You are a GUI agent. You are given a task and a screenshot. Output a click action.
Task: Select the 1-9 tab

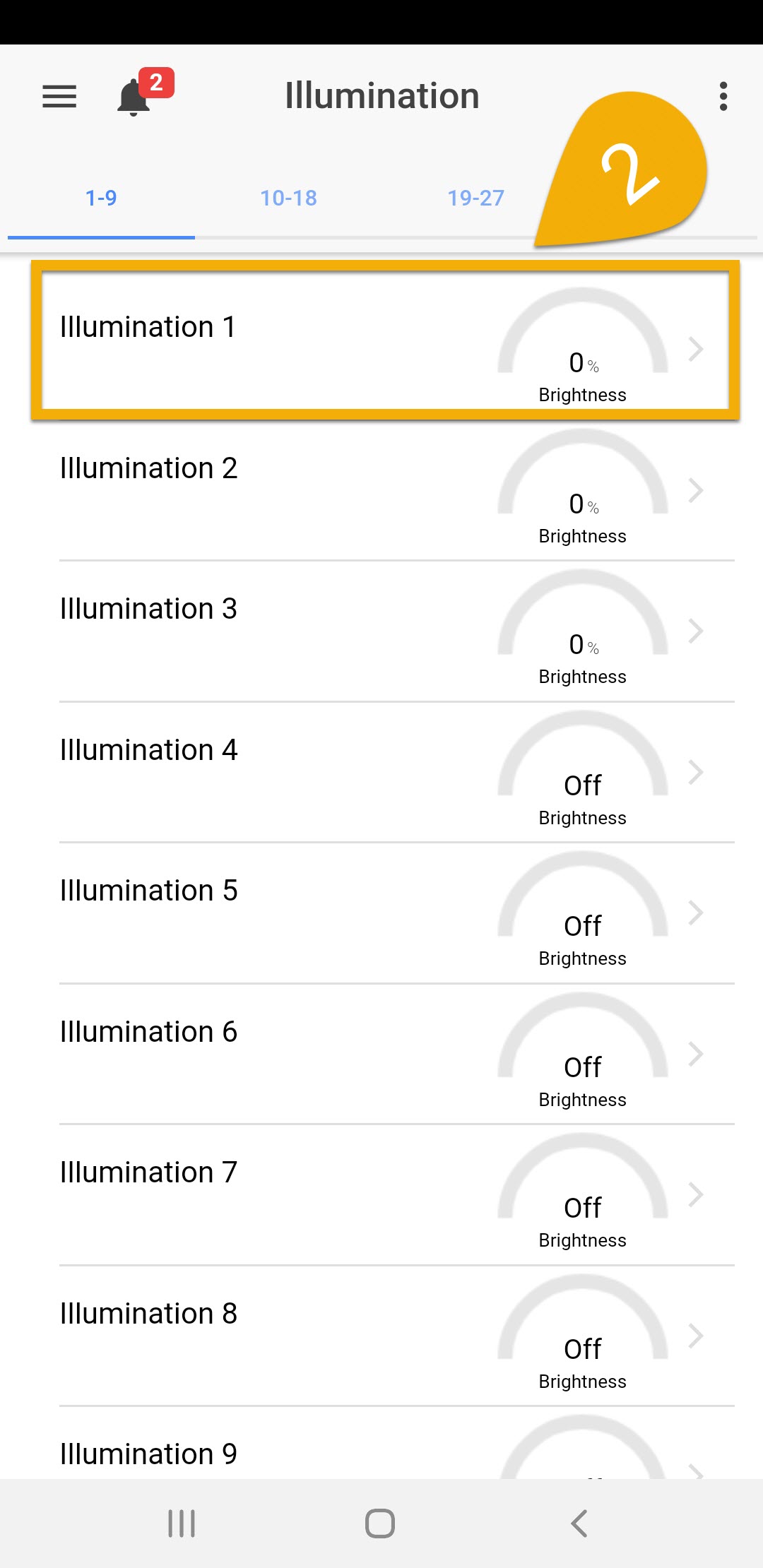pyautogui.click(x=101, y=198)
